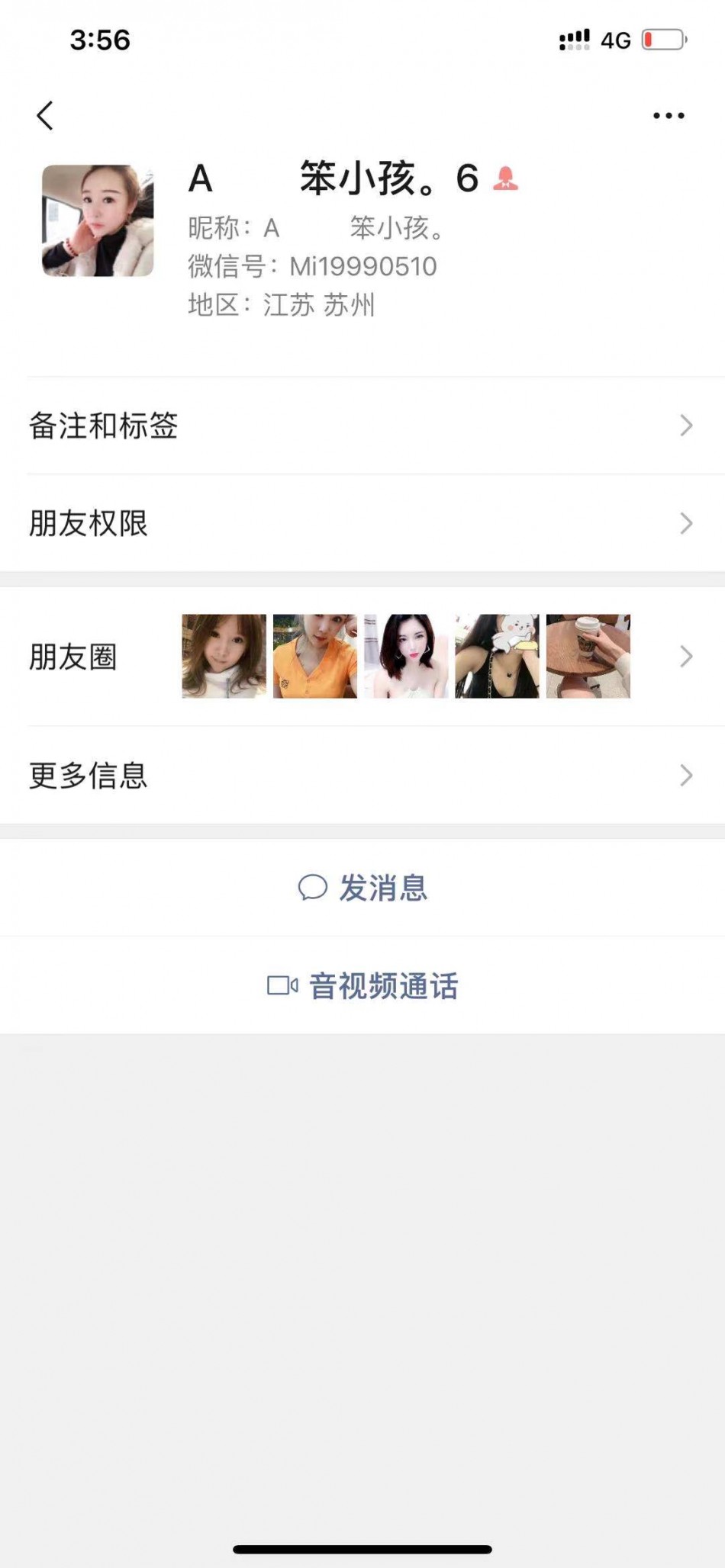Go back using the top-left arrow

tap(46, 116)
